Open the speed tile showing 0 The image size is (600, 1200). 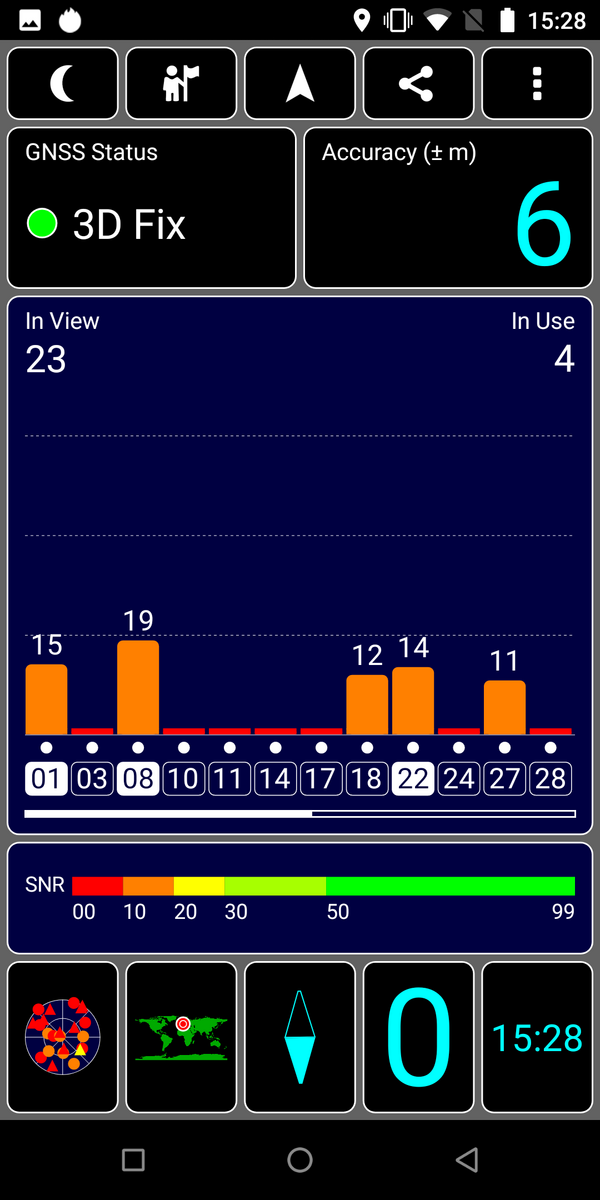(418, 1037)
